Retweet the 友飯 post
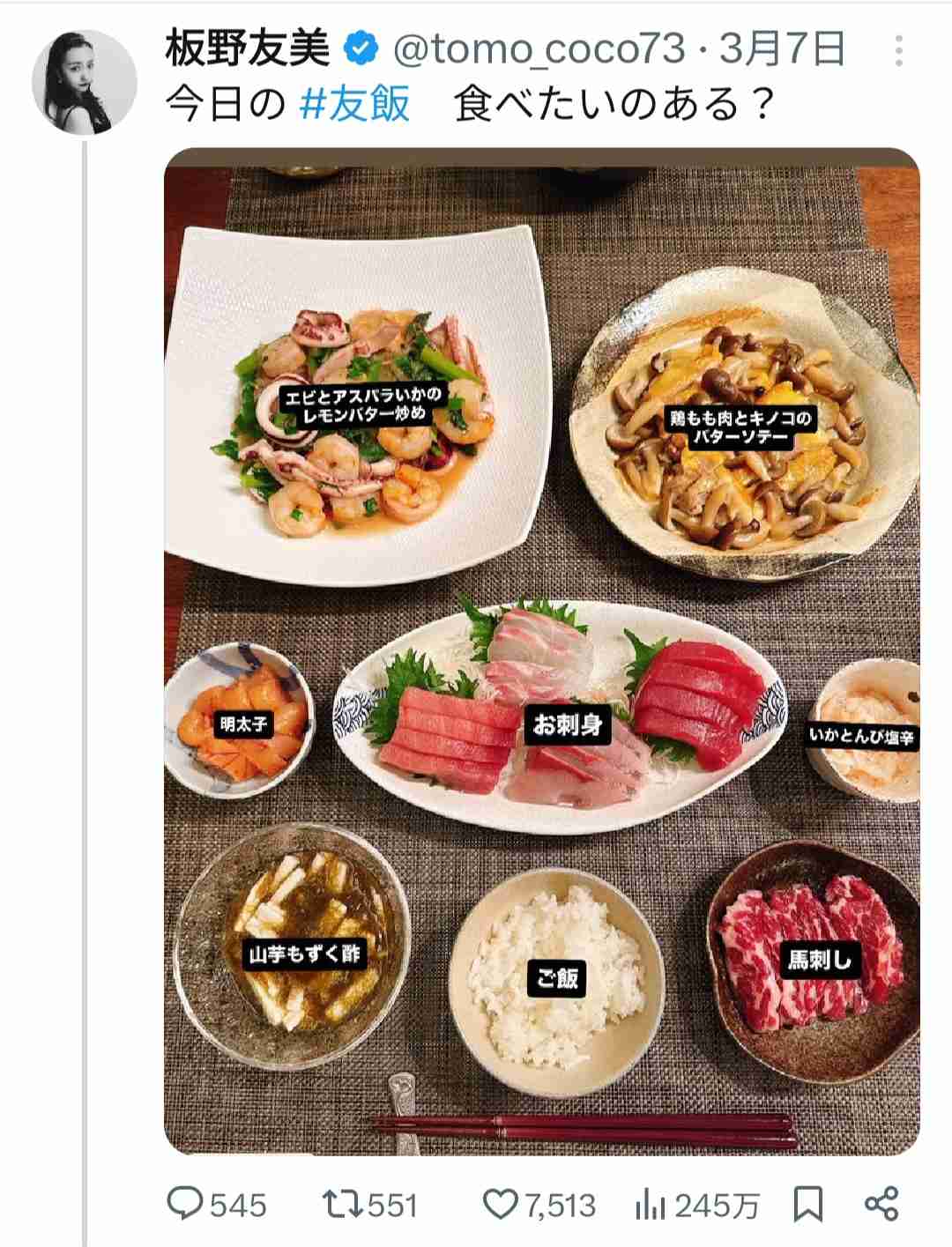This screenshot has height=1247, width=952. click(x=339, y=1204)
